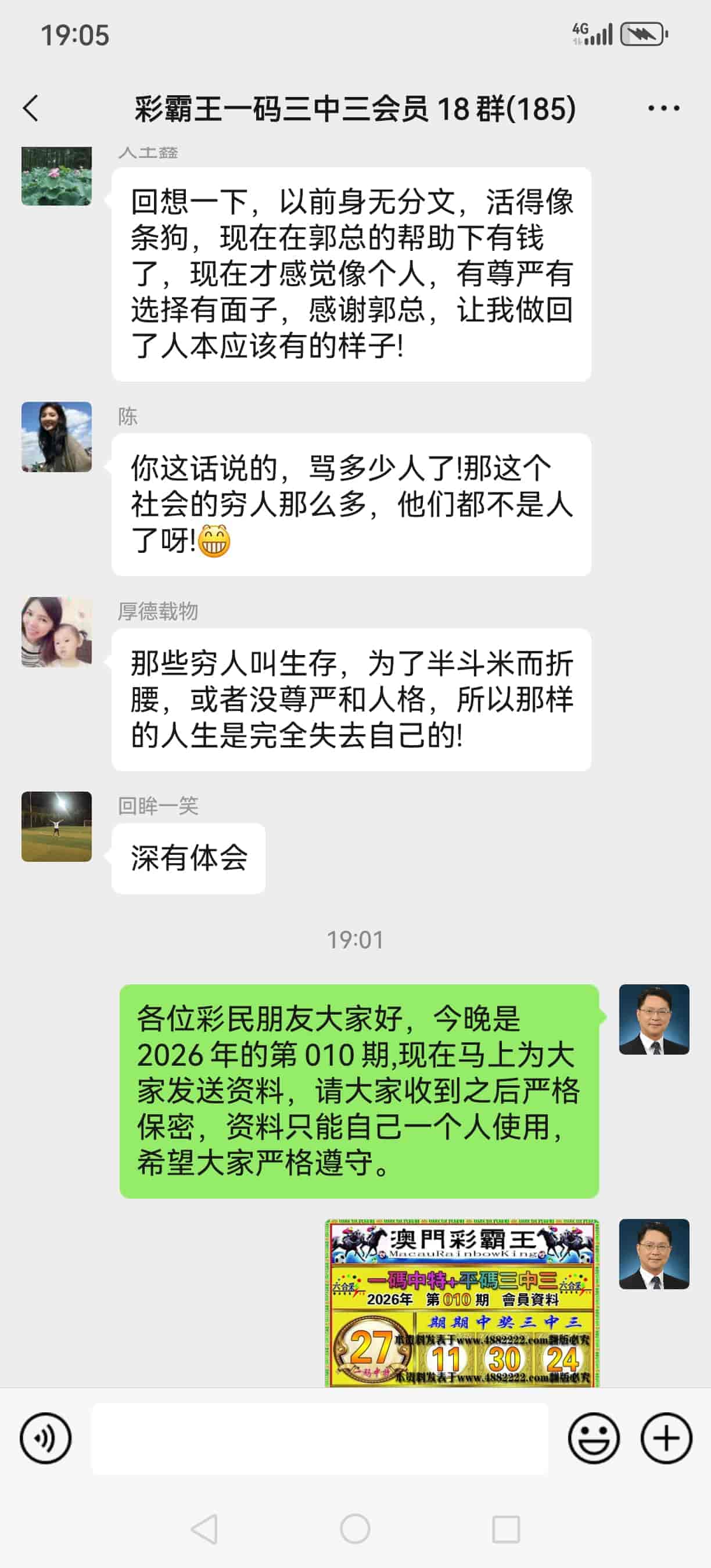This screenshot has height=1568, width=711.
Task: View 厚德载物's profile avatar
Action: [x=56, y=631]
